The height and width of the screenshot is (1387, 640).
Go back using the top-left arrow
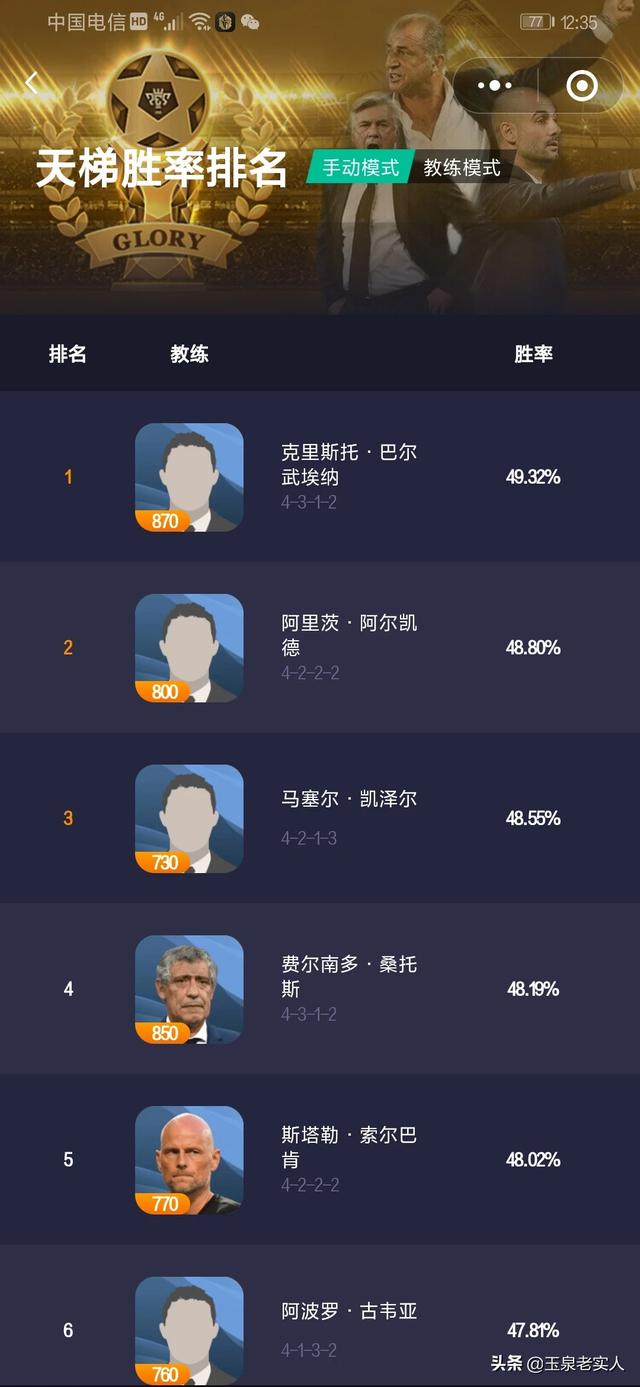(x=31, y=84)
